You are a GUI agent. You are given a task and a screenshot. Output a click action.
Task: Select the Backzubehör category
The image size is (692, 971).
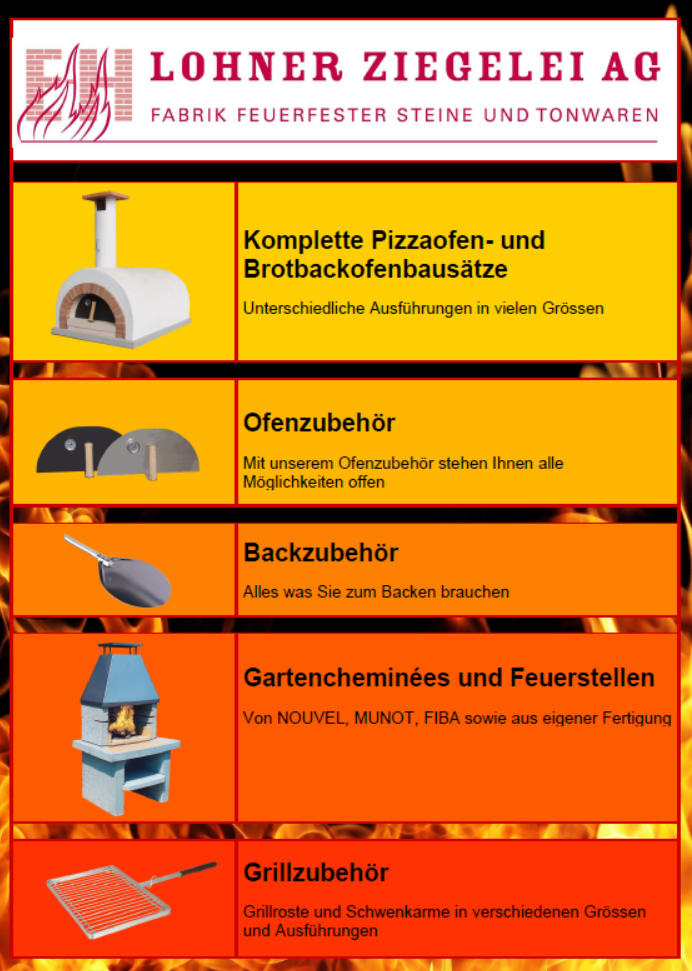point(321,553)
